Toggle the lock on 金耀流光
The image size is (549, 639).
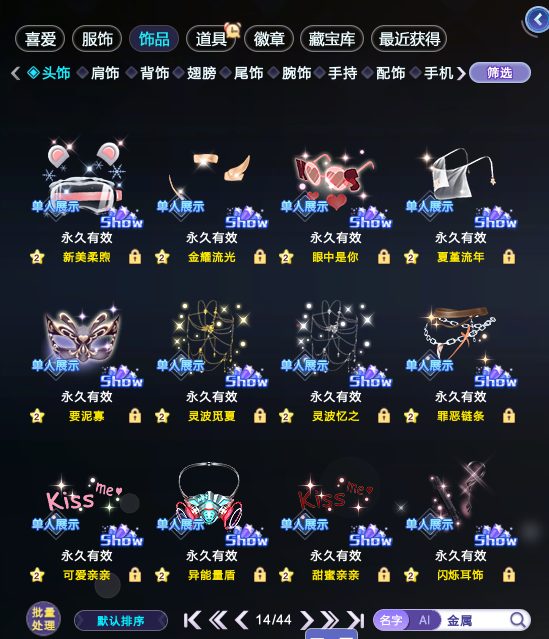pyautogui.click(x=260, y=257)
